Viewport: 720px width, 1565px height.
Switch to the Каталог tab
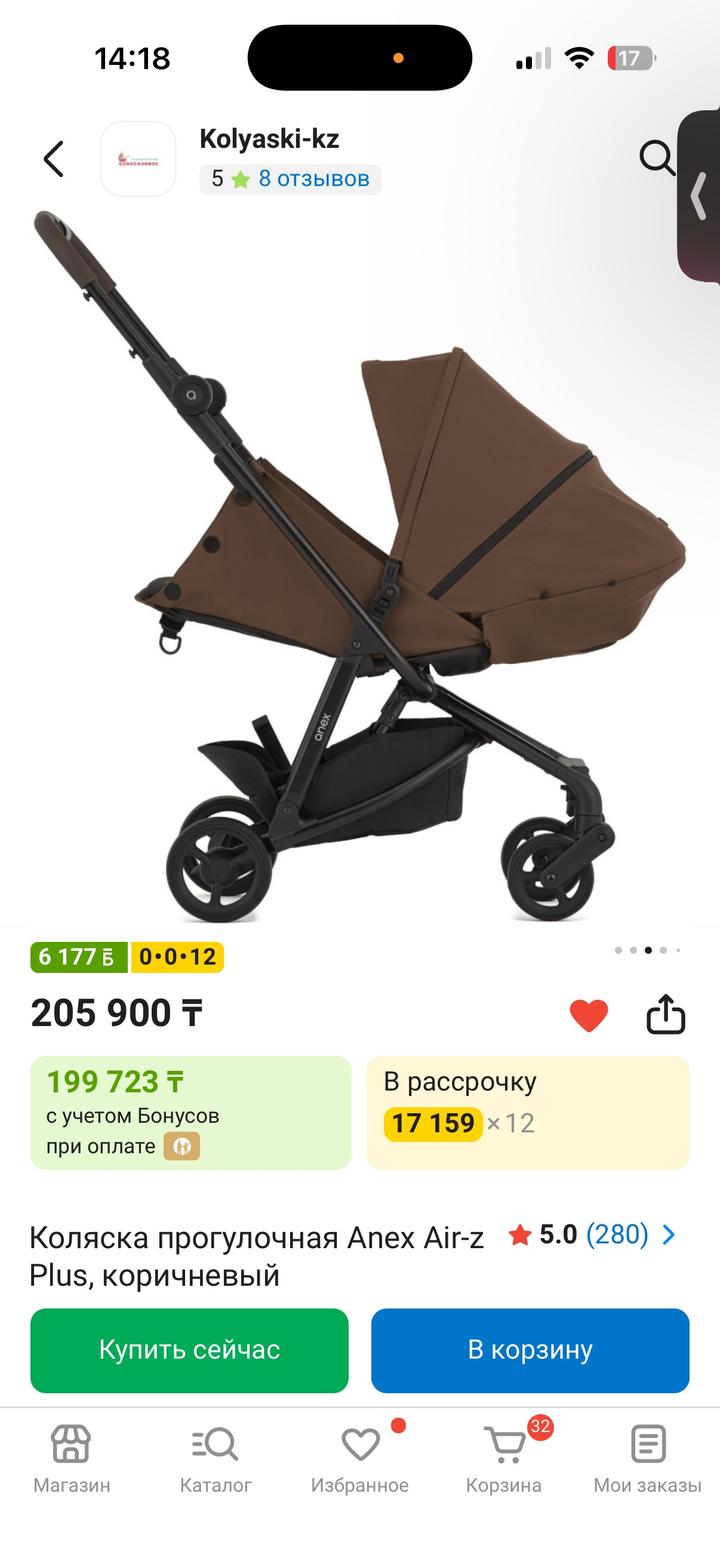[215, 1459]
